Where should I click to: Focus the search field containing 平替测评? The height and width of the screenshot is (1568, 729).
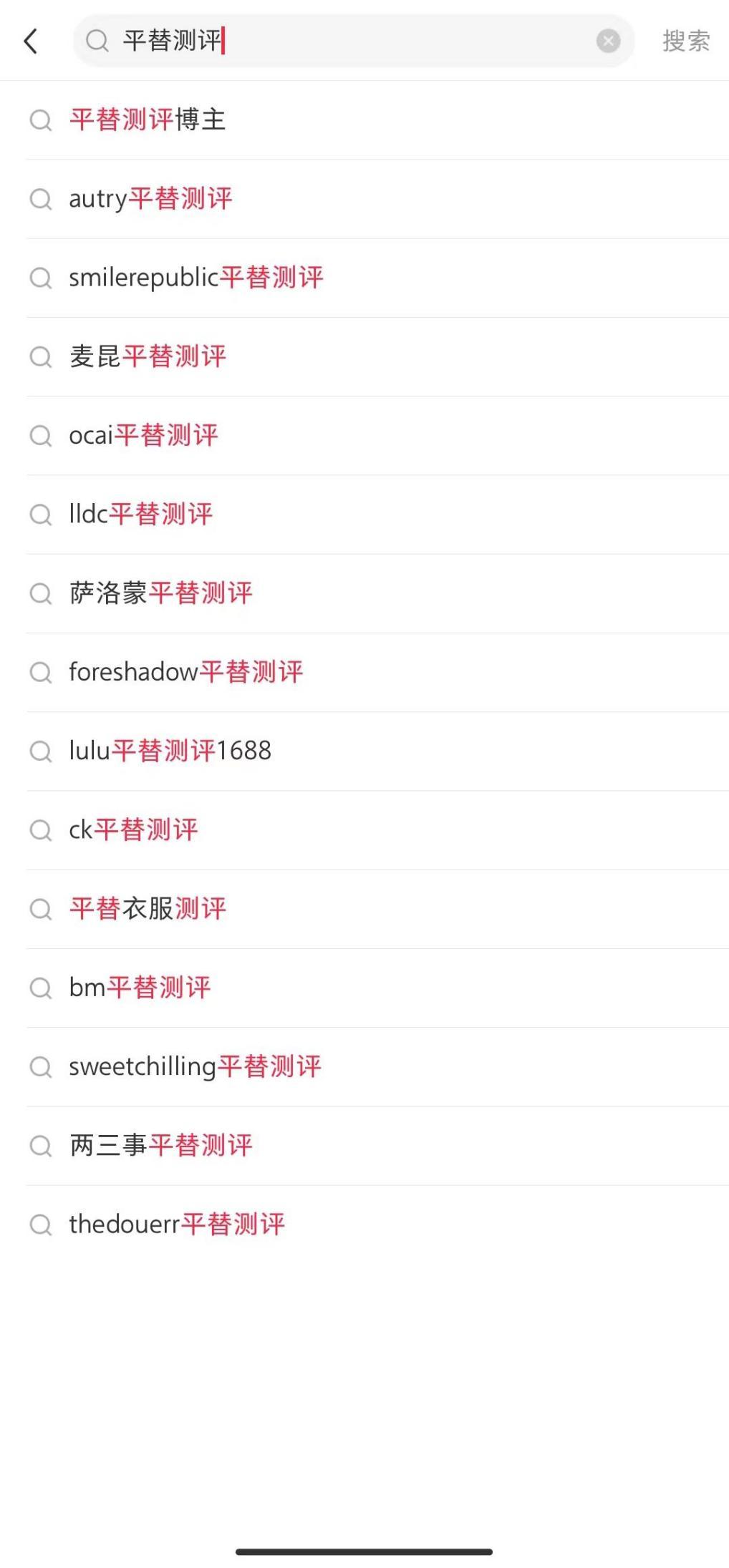[351, 42]
